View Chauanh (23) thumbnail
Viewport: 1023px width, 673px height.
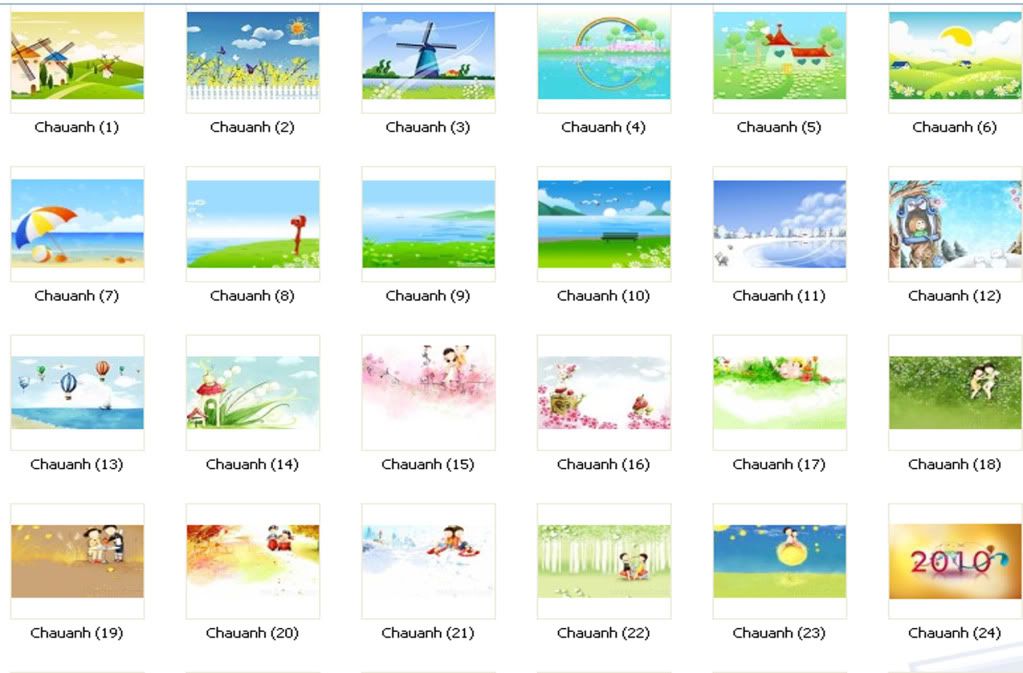pyautogui.click(x=779, y=561)
